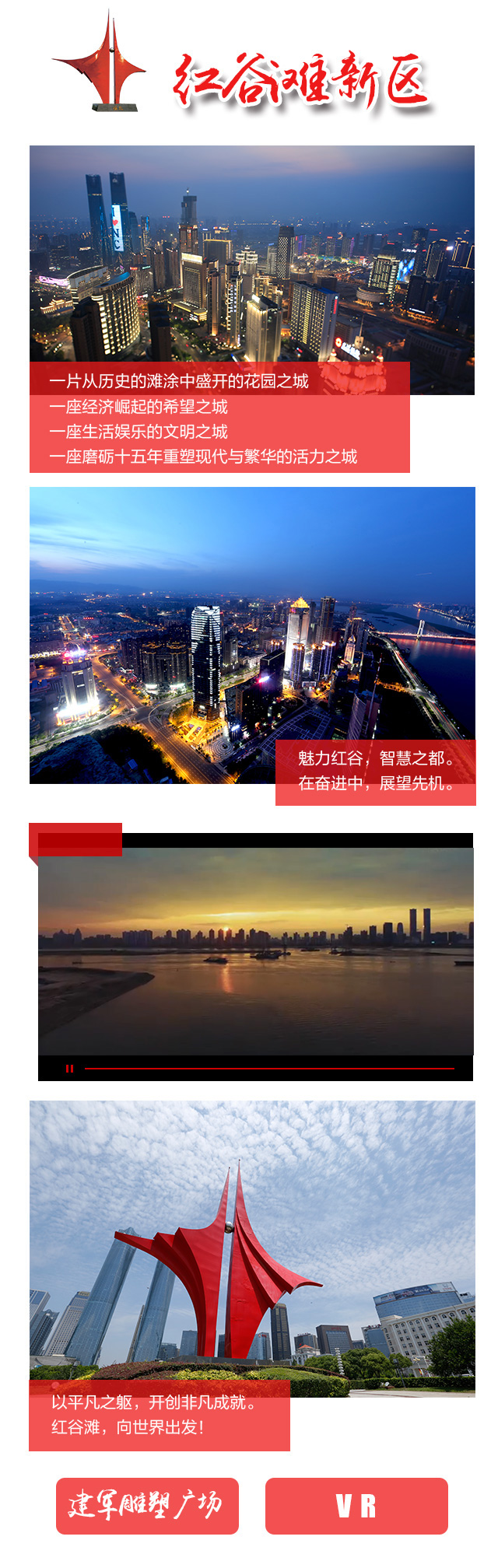Launch the VR view button

coord(356,1506)
